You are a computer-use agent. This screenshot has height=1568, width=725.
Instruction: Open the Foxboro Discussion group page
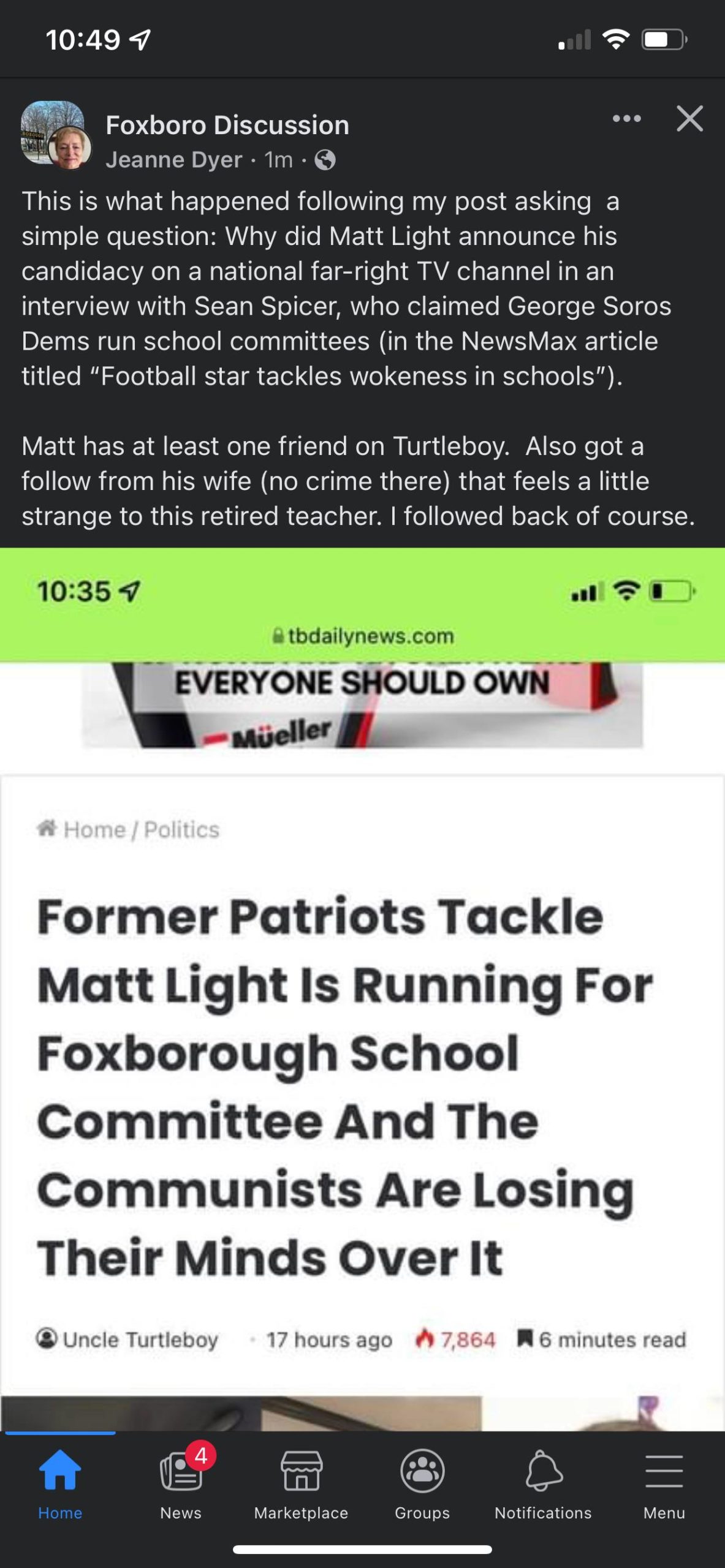tap(227, 126)
